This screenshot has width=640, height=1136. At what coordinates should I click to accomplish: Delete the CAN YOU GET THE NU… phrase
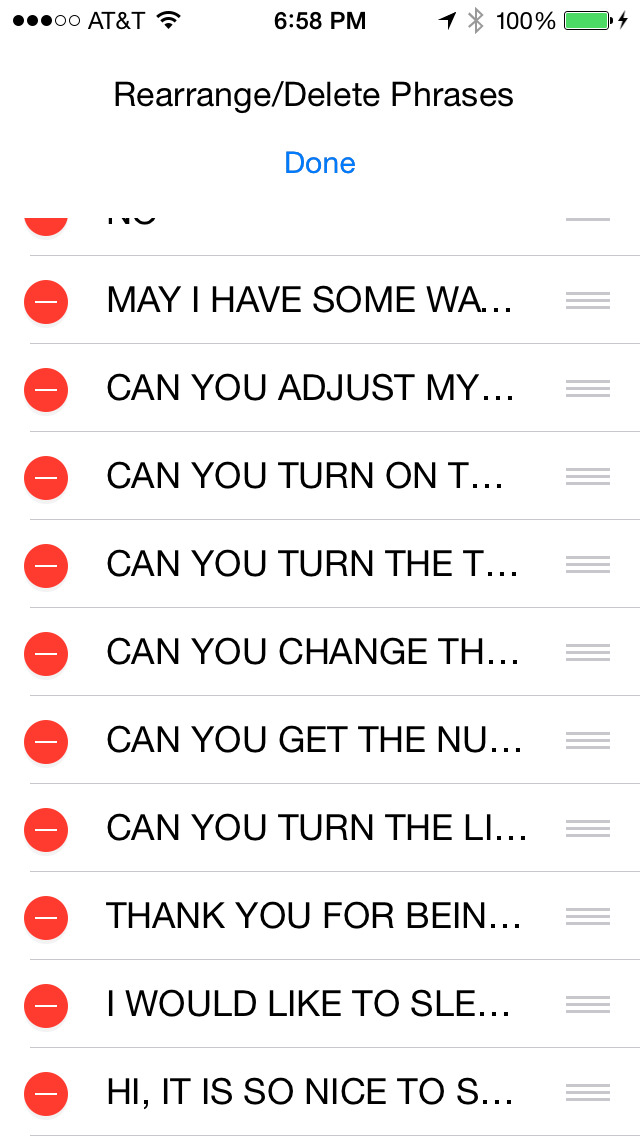(x=46, y=740)
